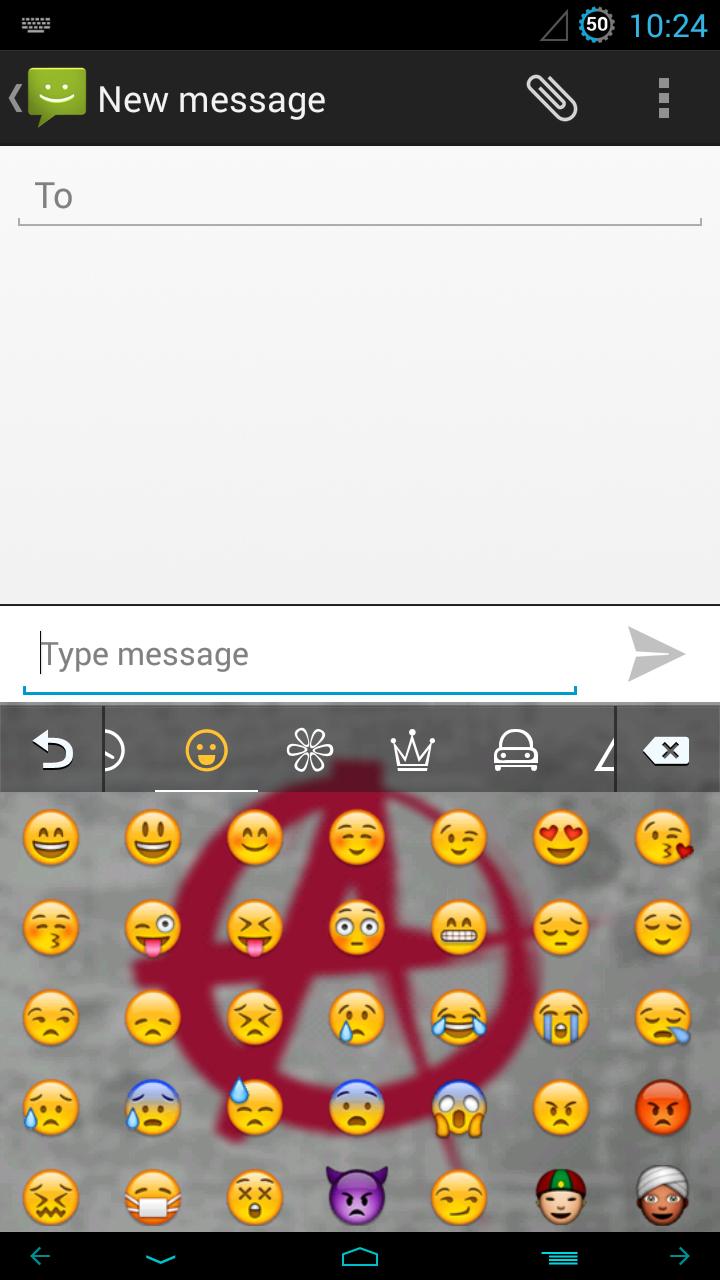Focus the To recipient field

pos(360,196)
